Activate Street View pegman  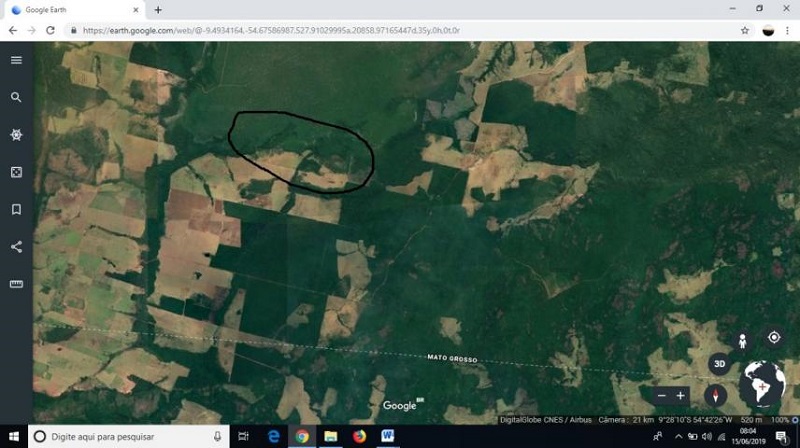coord(742,341)
